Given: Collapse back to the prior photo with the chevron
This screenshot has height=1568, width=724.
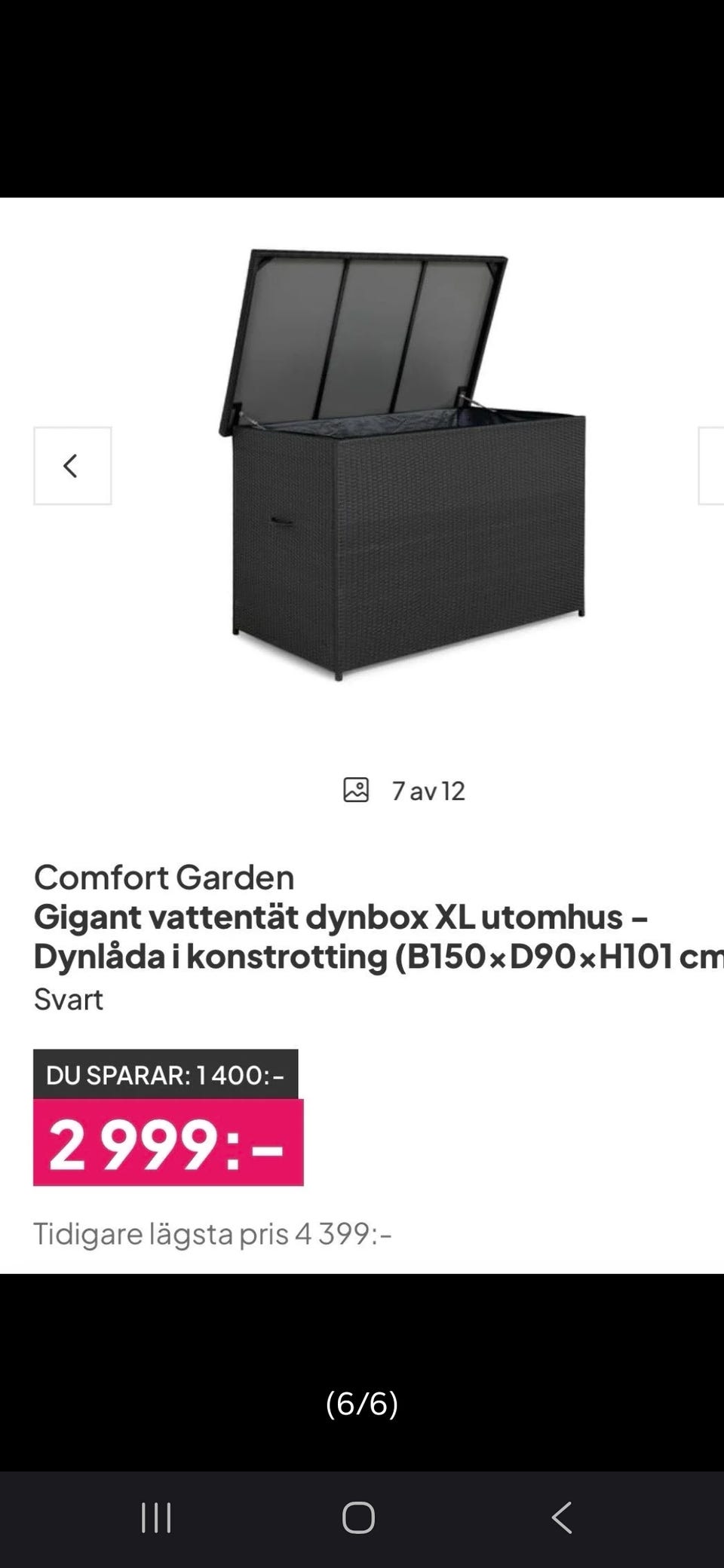Looking at the screenshot, I should click(x=72, y=465).
